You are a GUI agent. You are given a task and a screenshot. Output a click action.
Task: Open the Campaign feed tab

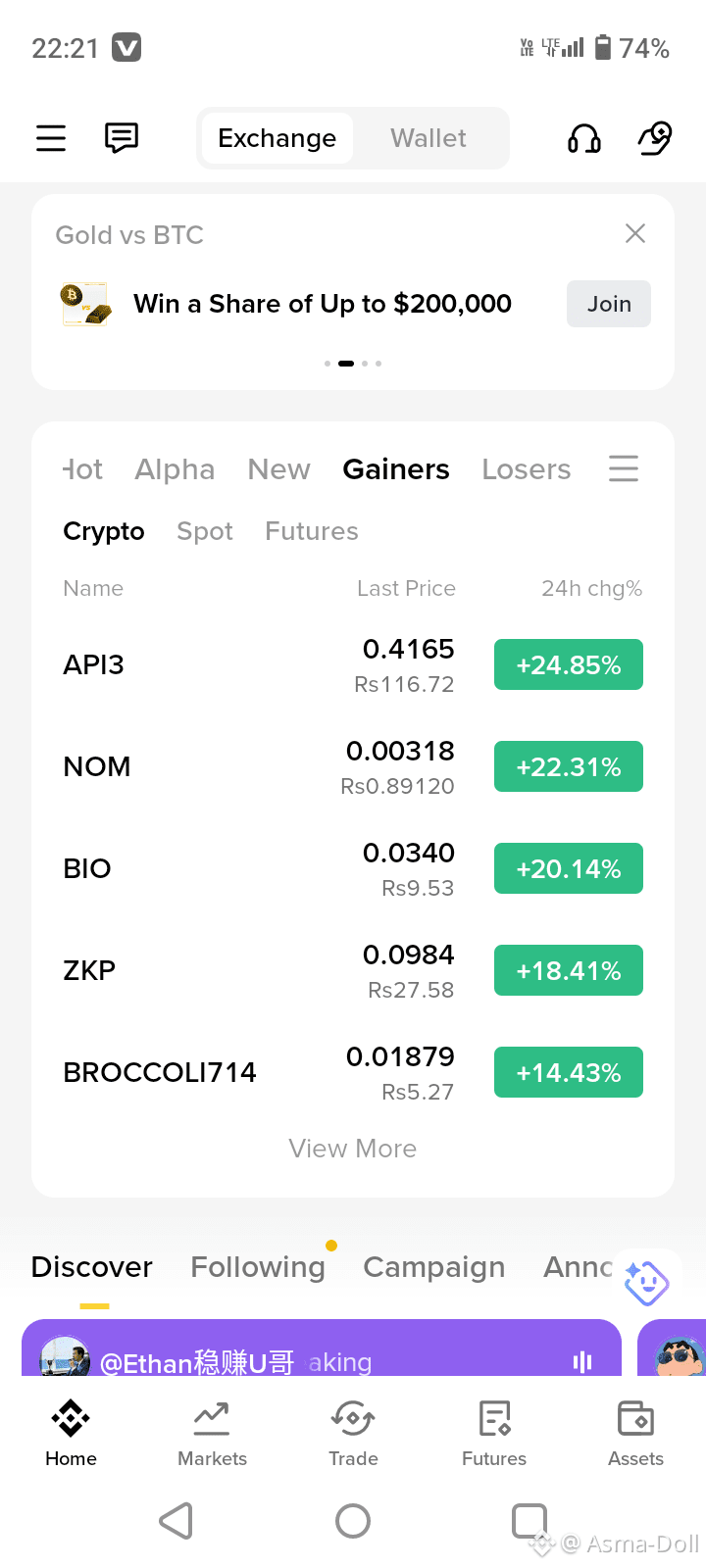point(434,1267)
